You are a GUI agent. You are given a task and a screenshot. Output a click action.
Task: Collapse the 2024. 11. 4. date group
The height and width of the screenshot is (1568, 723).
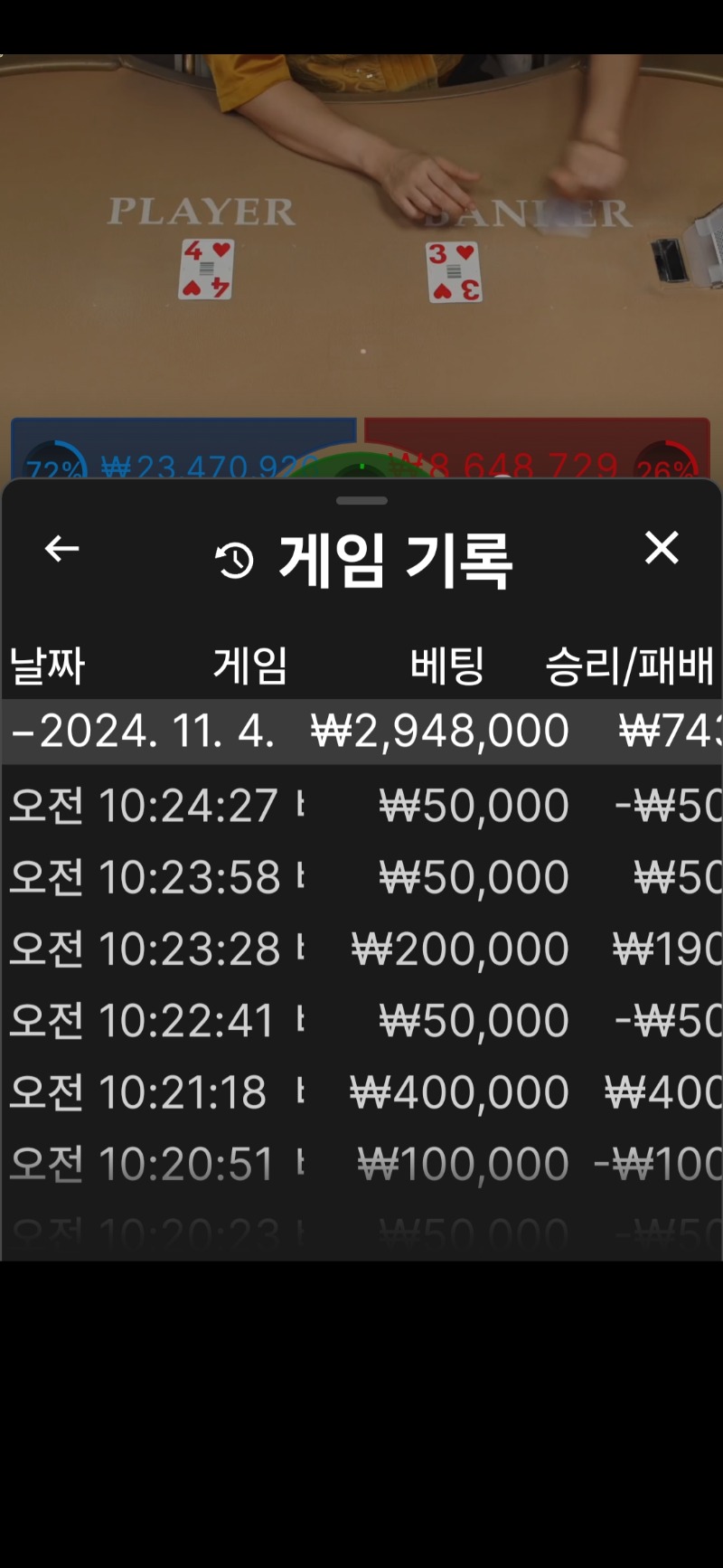pos(361,732)
